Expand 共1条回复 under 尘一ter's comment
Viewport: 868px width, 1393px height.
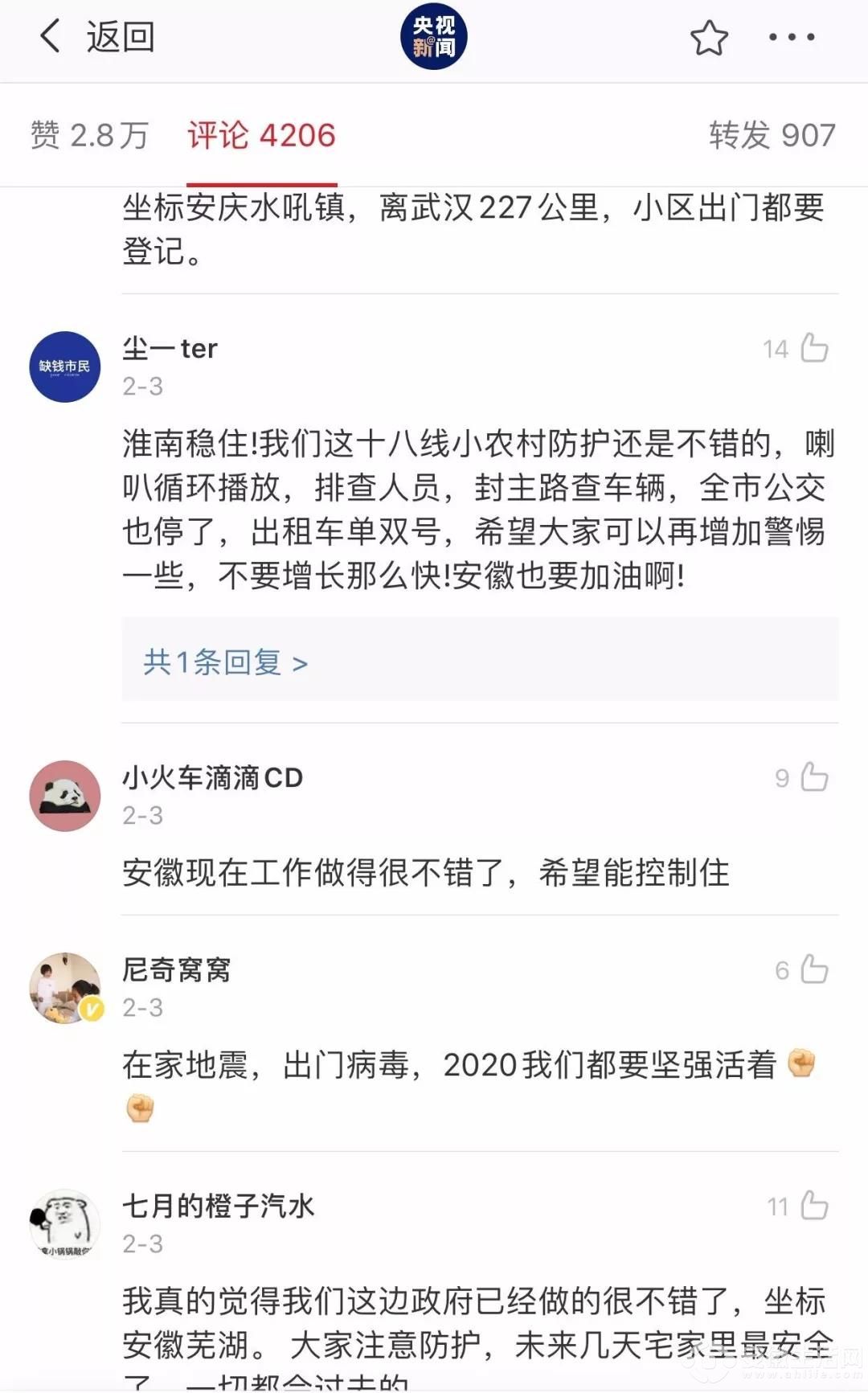click(x=226, y=662)
